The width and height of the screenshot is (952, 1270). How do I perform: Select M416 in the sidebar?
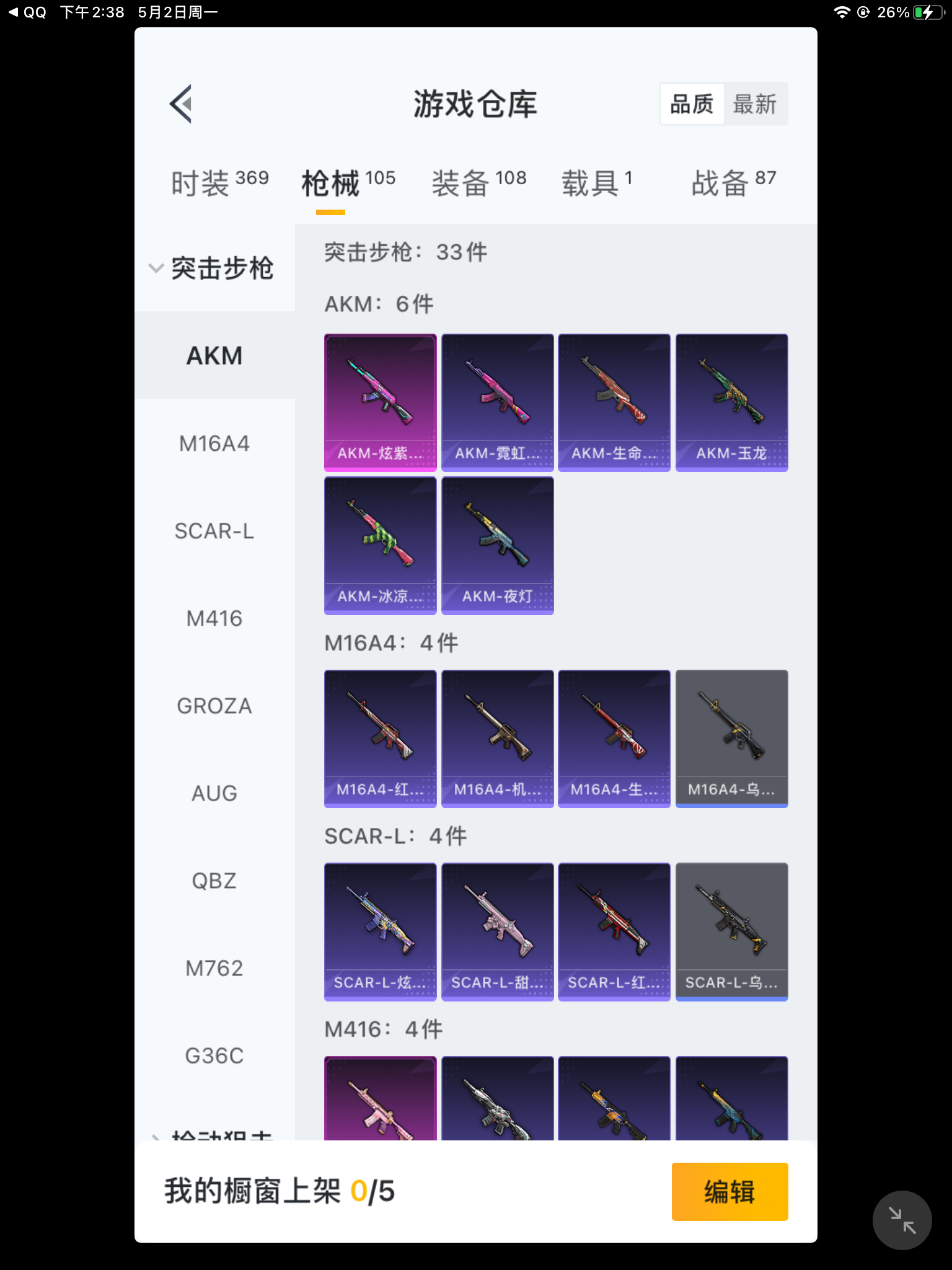(x=214, y=618)
